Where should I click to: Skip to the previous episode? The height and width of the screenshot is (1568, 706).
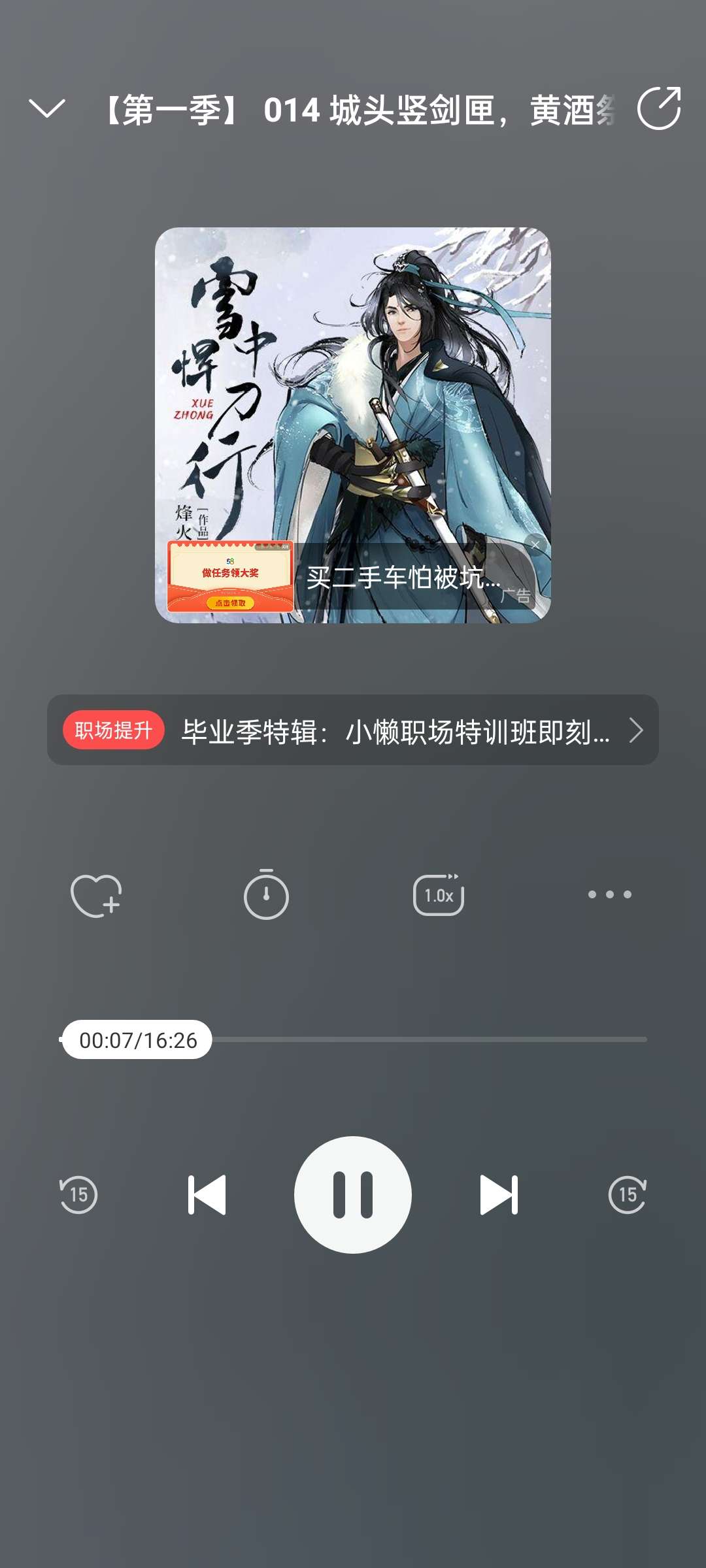tap(207, 1195)
